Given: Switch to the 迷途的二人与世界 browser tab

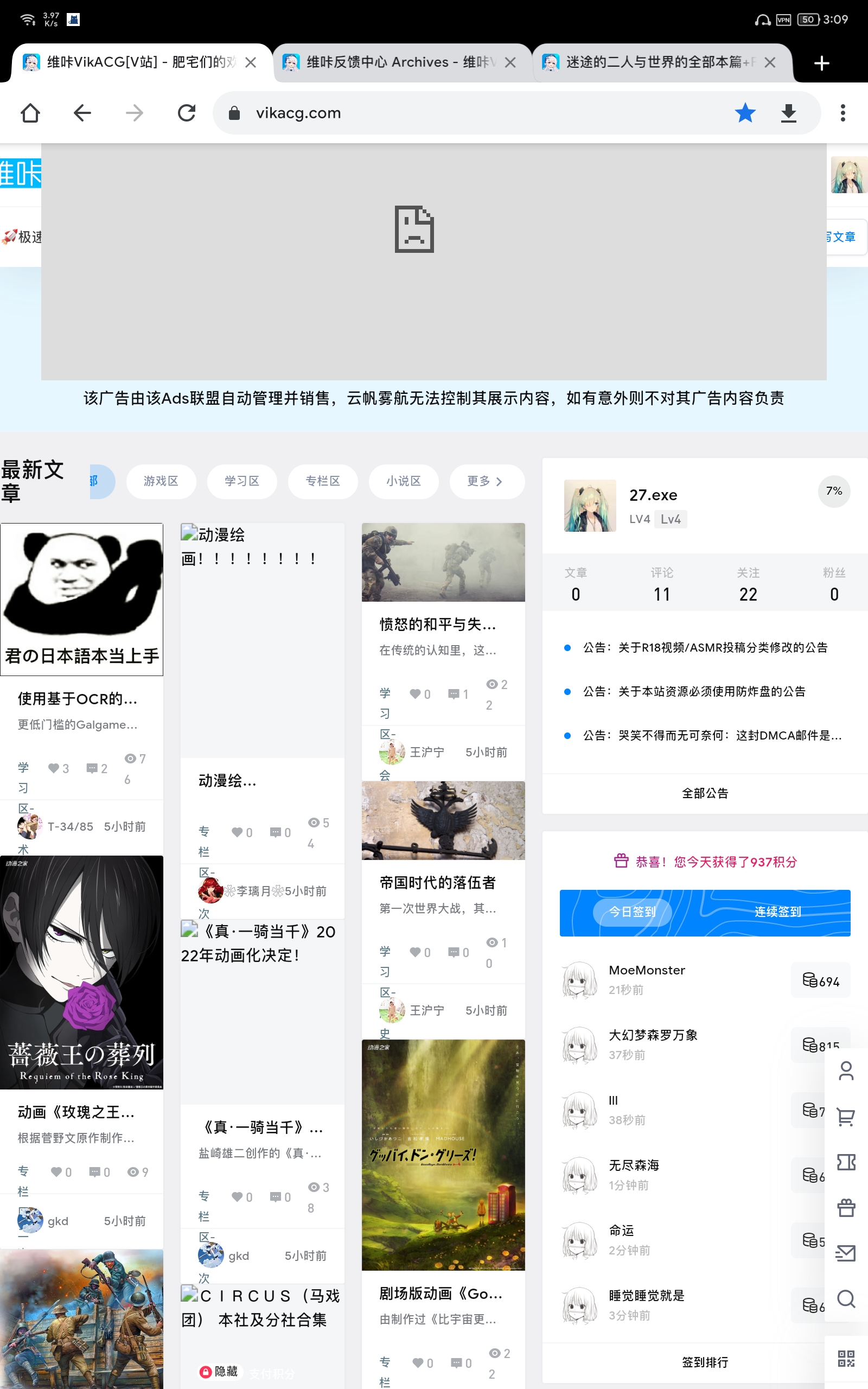Looking at the screenshot, I should (x=654, y=62).
